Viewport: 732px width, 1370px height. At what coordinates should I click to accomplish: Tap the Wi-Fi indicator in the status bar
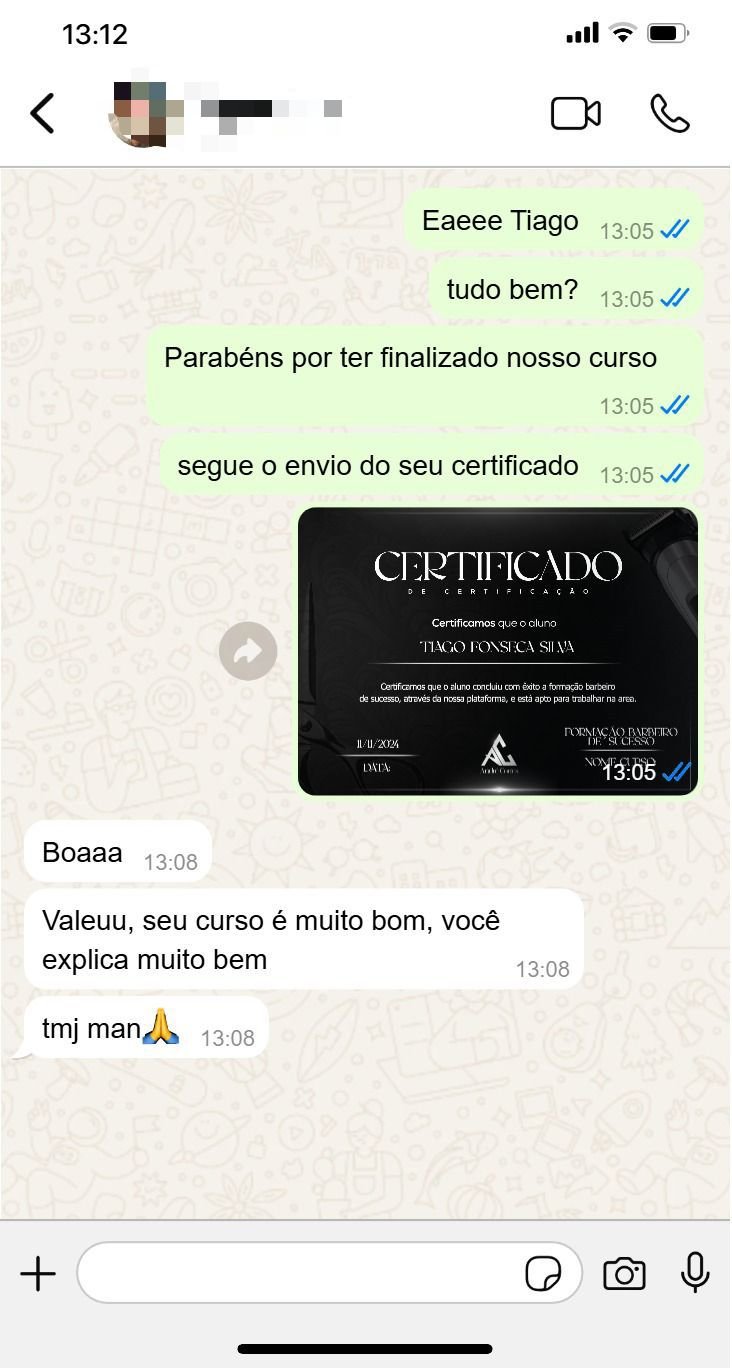pyautogui.click(x=622, y=31)
